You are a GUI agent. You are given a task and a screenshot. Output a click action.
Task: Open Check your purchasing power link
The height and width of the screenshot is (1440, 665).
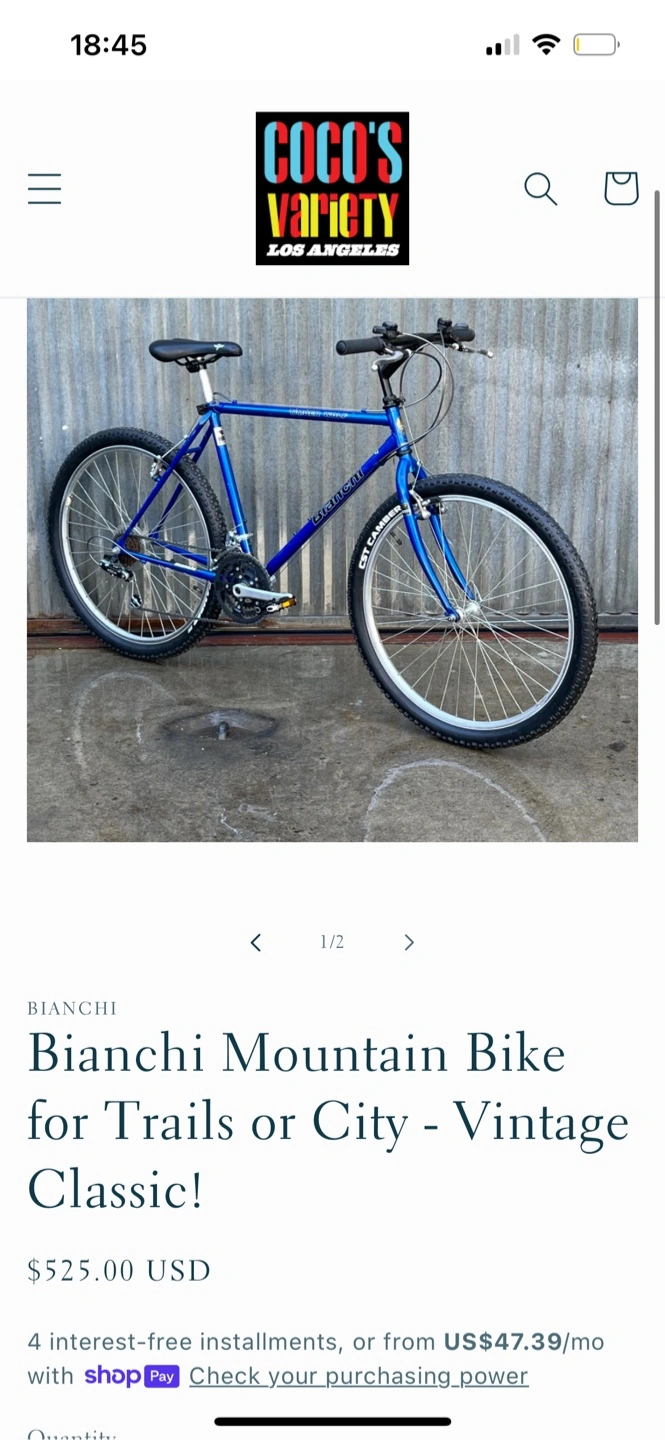tap(358, 1376)
